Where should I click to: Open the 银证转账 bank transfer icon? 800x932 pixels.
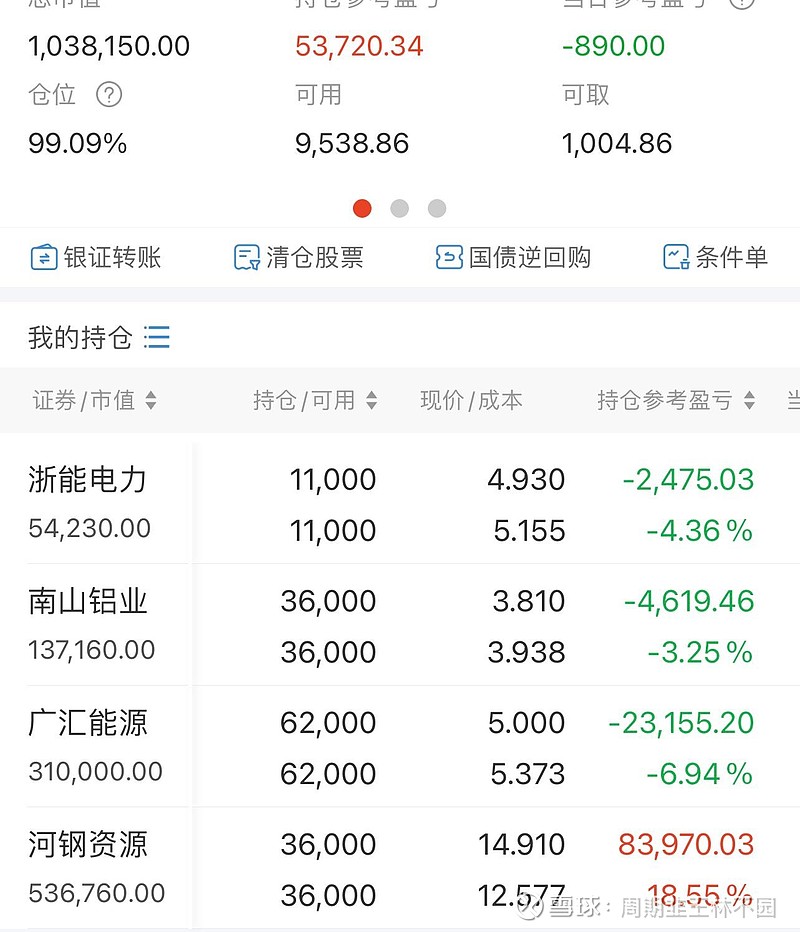(x=44, y=257)
